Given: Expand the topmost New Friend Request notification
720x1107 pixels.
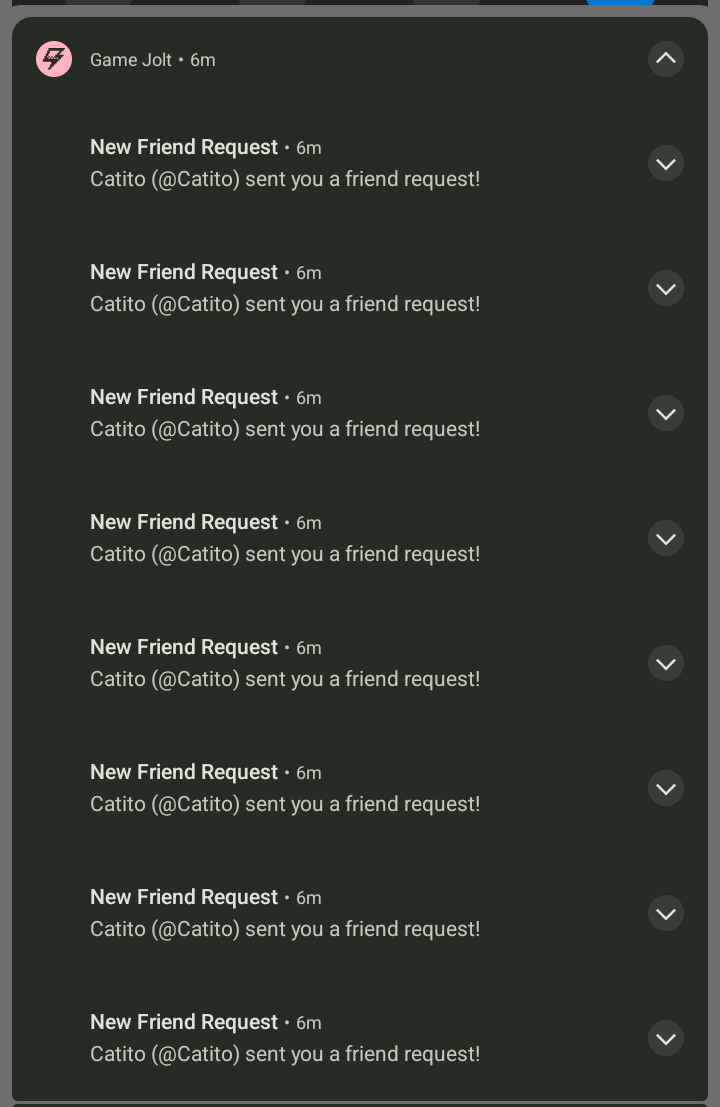Looking at the screenshot, I should (x=665, y=163).
